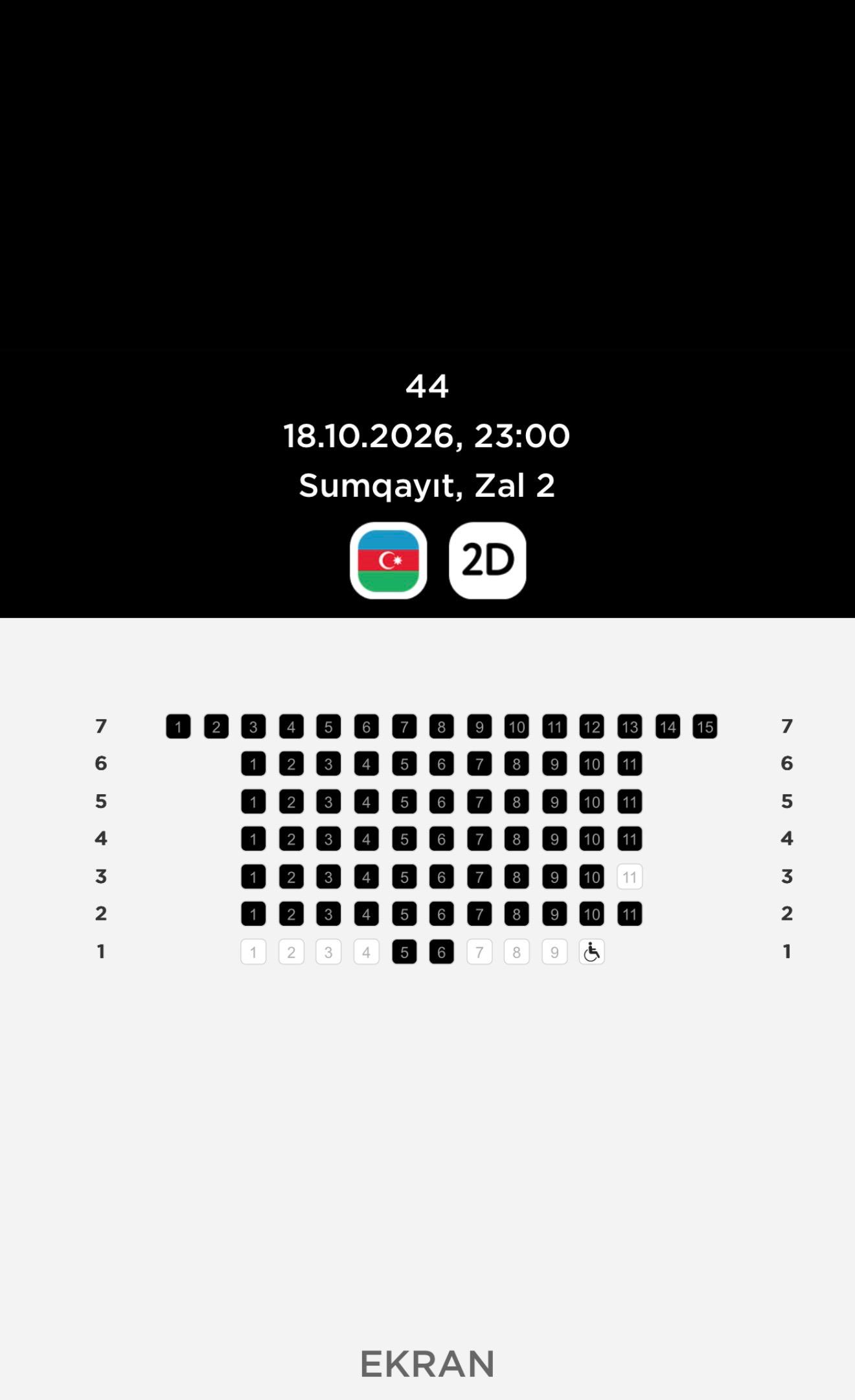Tap seat 9 in row 1
This screenshot has height=1400, width=855.
[x=554, y=952]
